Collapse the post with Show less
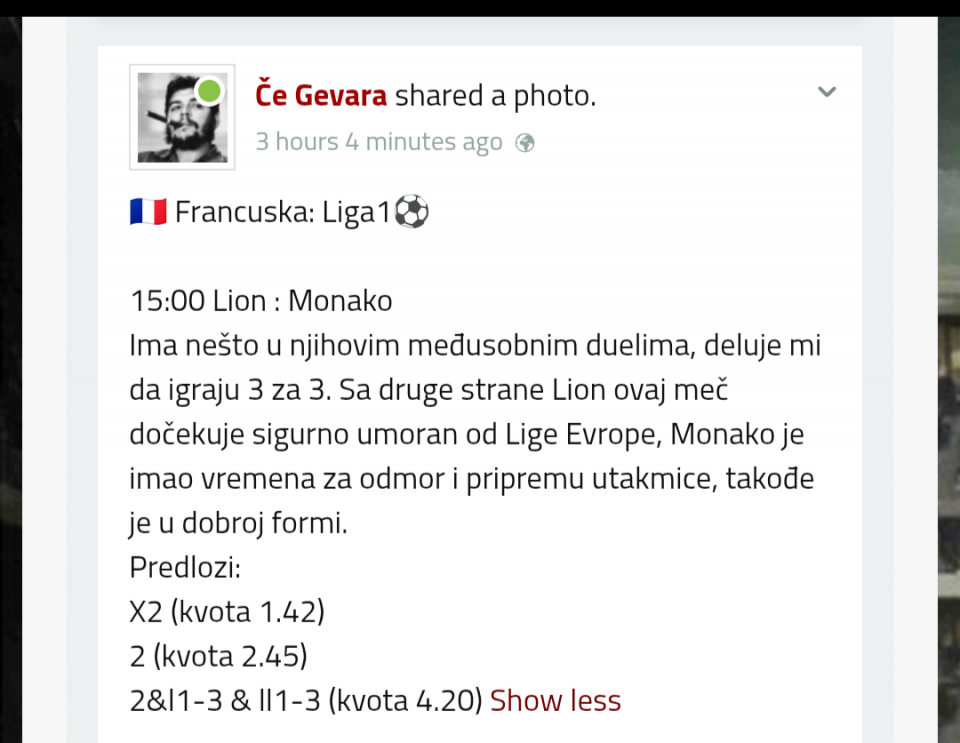960x743 pixels. click(555, 701)
